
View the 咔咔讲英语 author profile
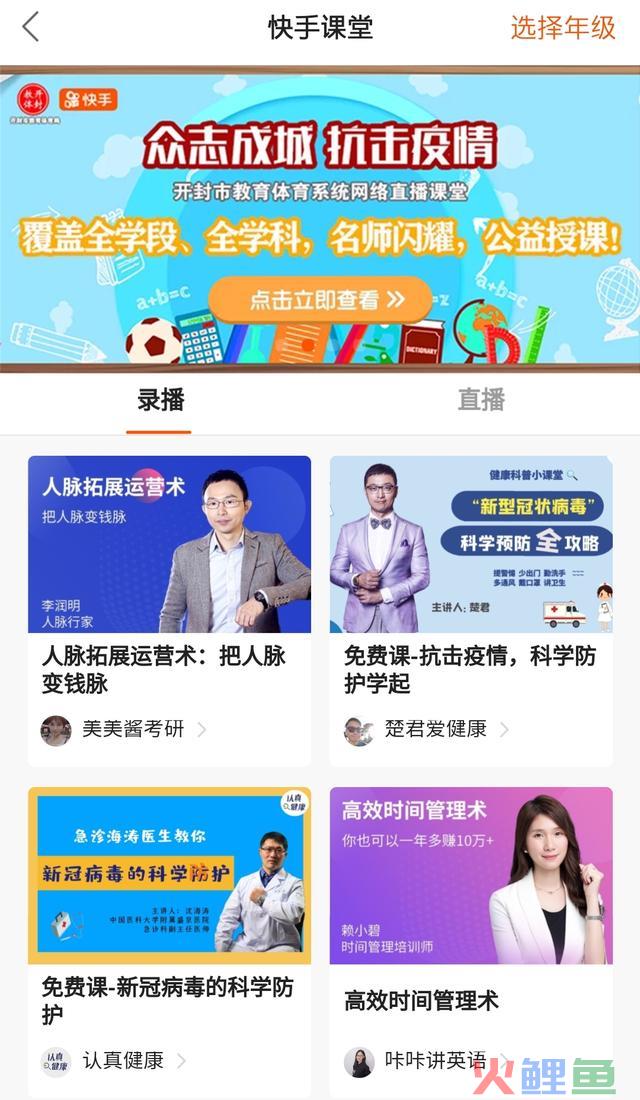coord(427,1061)
